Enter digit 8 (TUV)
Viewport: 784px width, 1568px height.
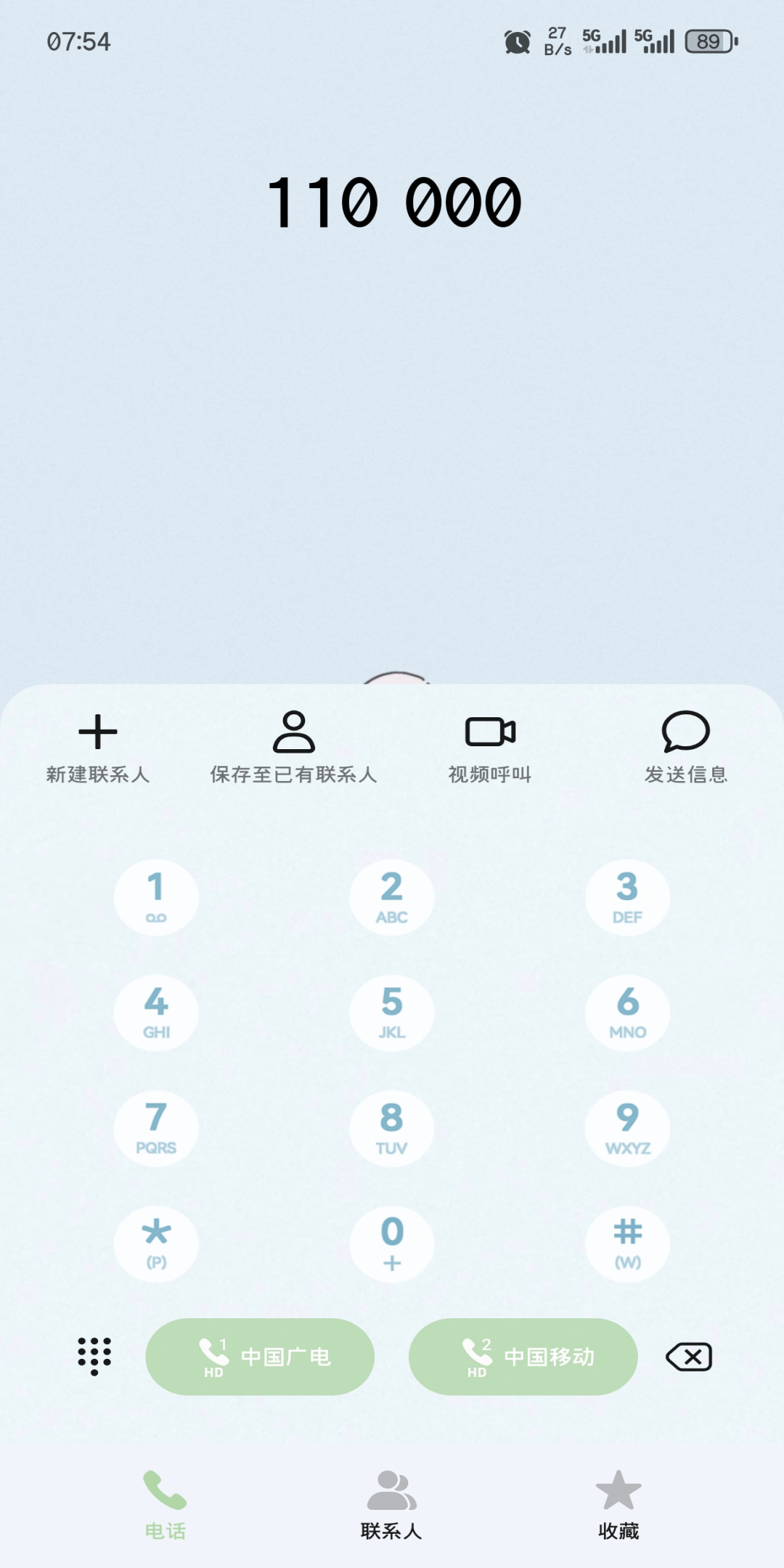click(392, 1128)
